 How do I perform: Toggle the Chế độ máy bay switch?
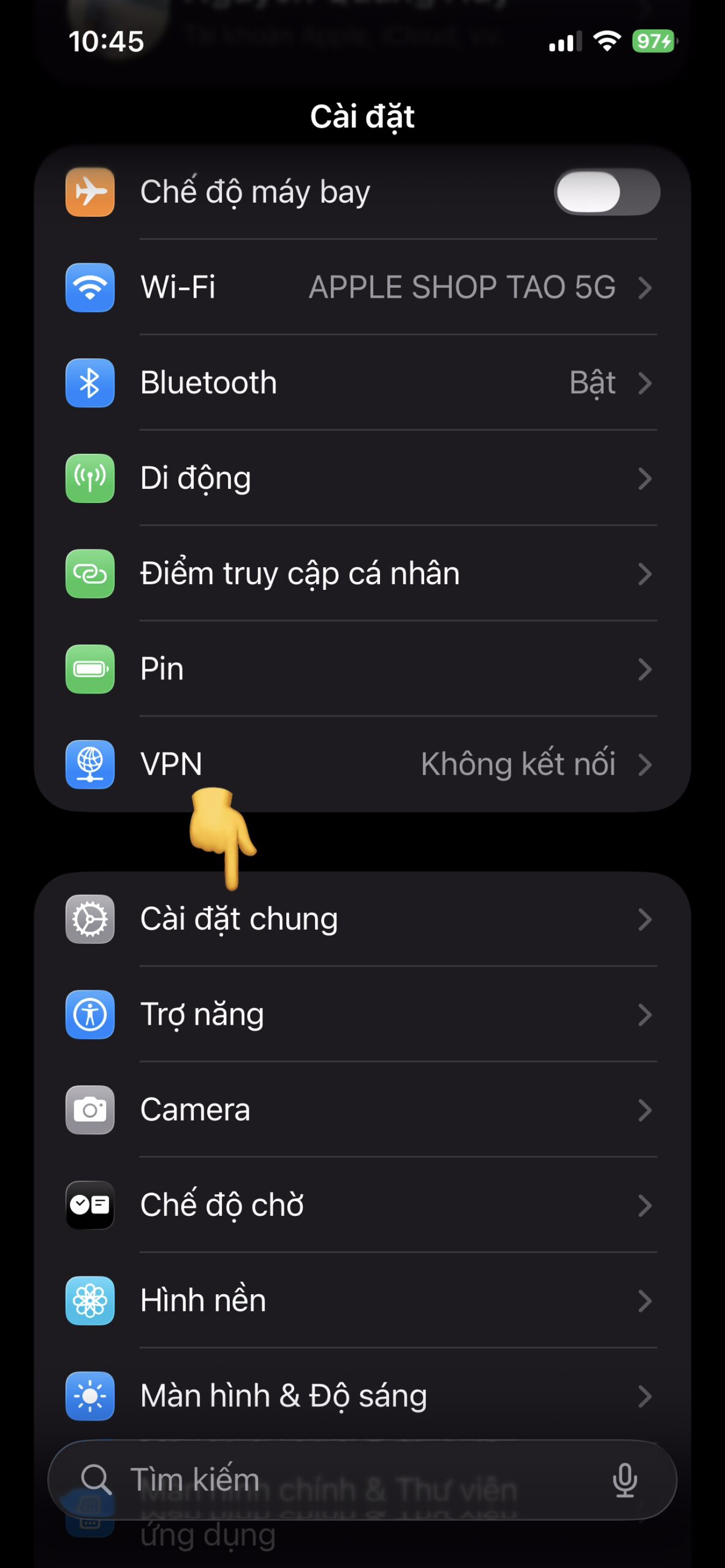[x=606, y=192]
